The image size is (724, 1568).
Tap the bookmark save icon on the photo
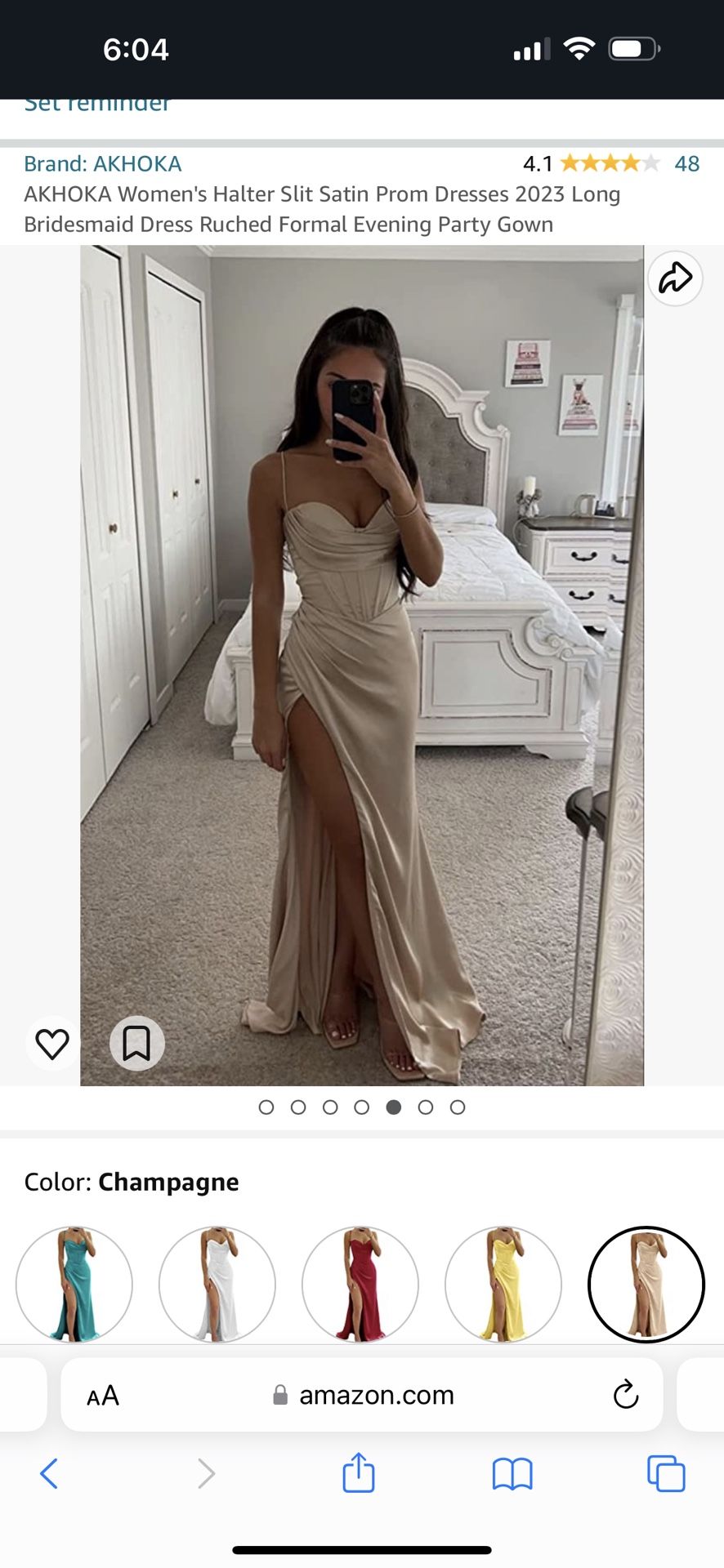[x=136, y=1043]
